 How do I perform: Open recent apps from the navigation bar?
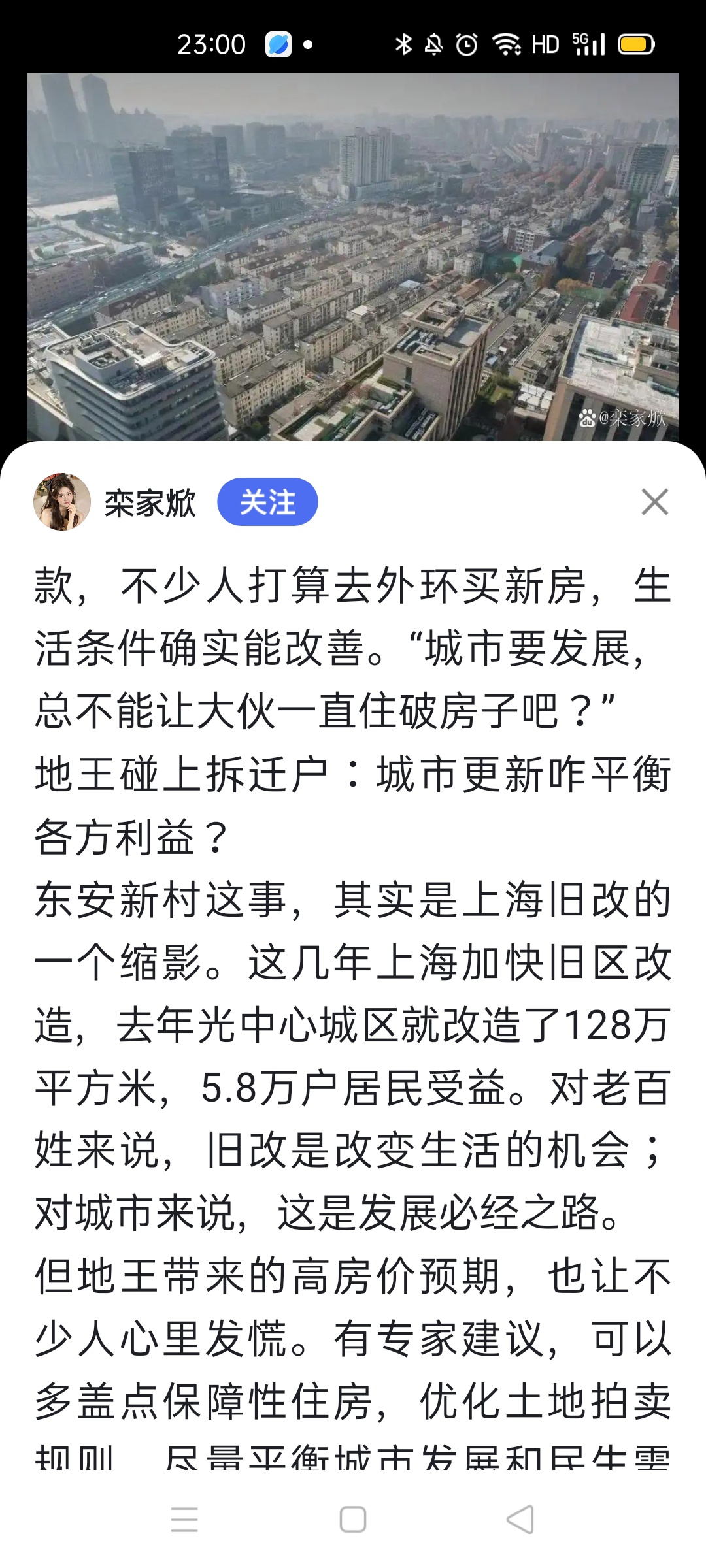point(184,1519)
